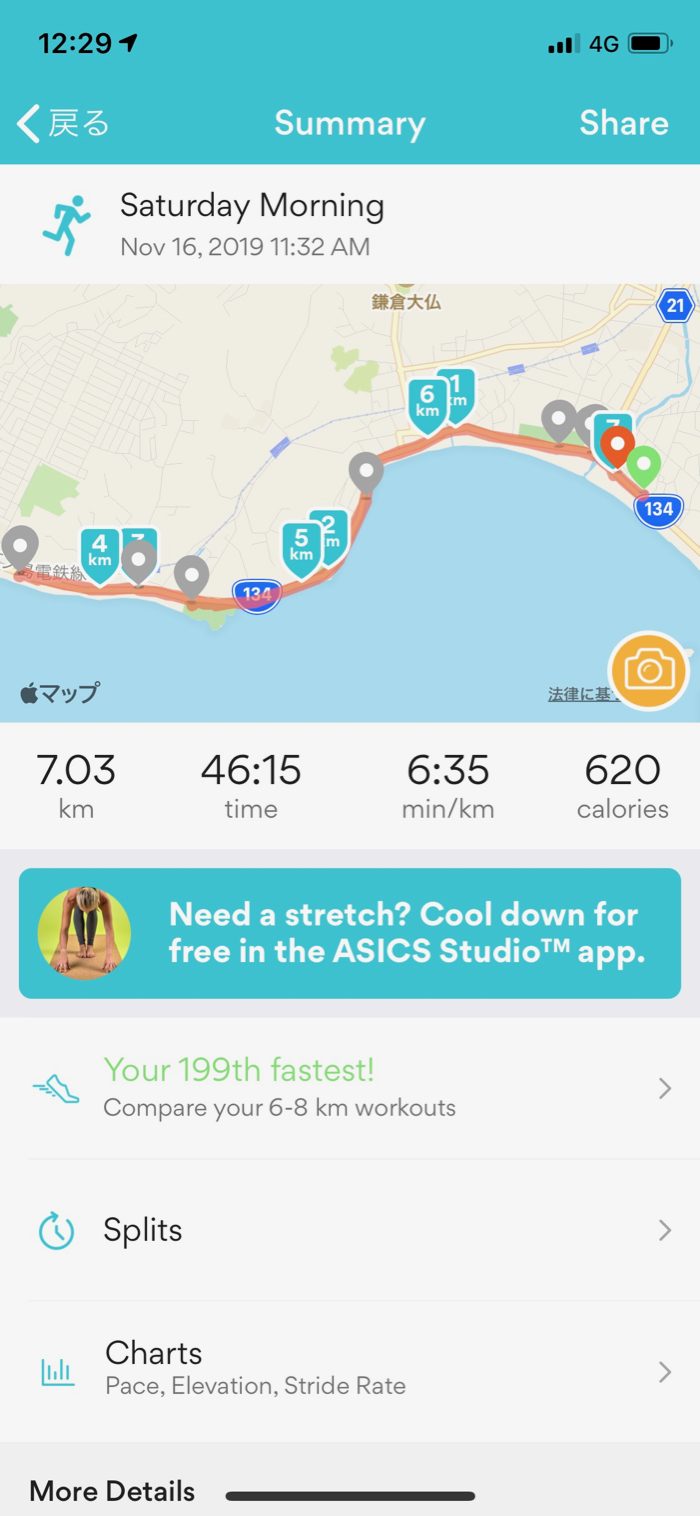Open the Splits details
Viewport: 700px width, 1516px height.
pos(350,1230)
